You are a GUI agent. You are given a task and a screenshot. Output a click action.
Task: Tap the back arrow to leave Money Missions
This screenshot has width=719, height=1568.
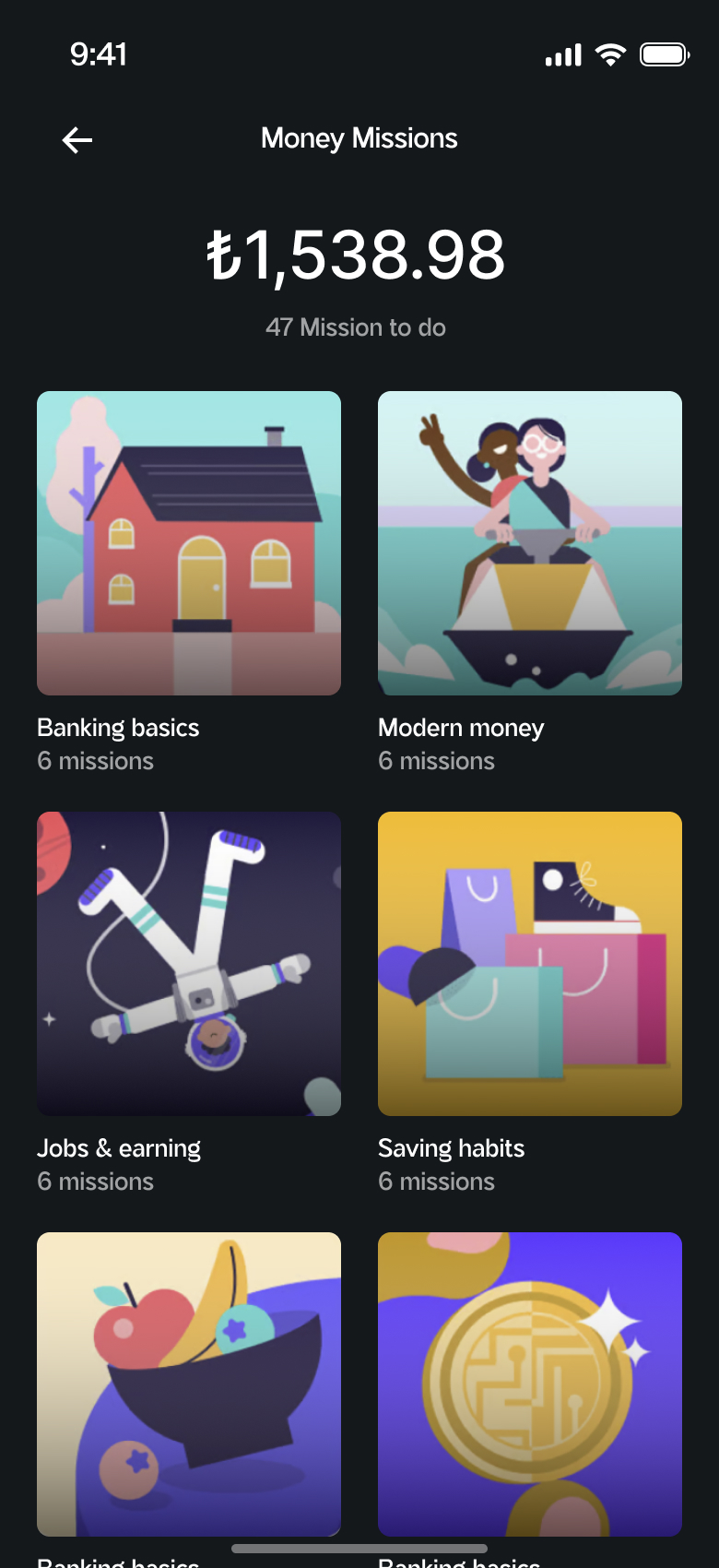tap(77, 140)
